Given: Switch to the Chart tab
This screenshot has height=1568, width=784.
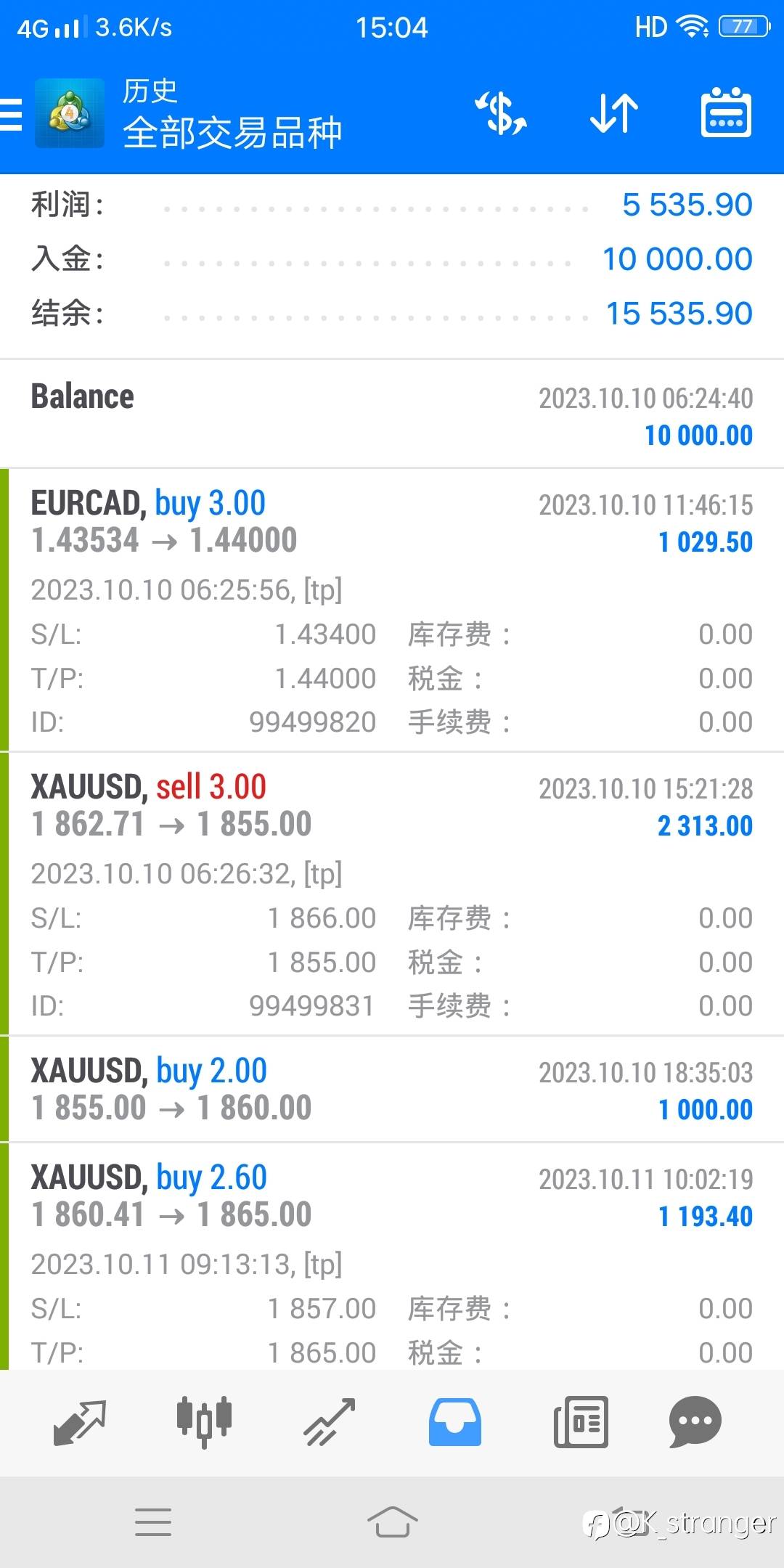Looking at the screenshot, I should tap(204, 1421).
